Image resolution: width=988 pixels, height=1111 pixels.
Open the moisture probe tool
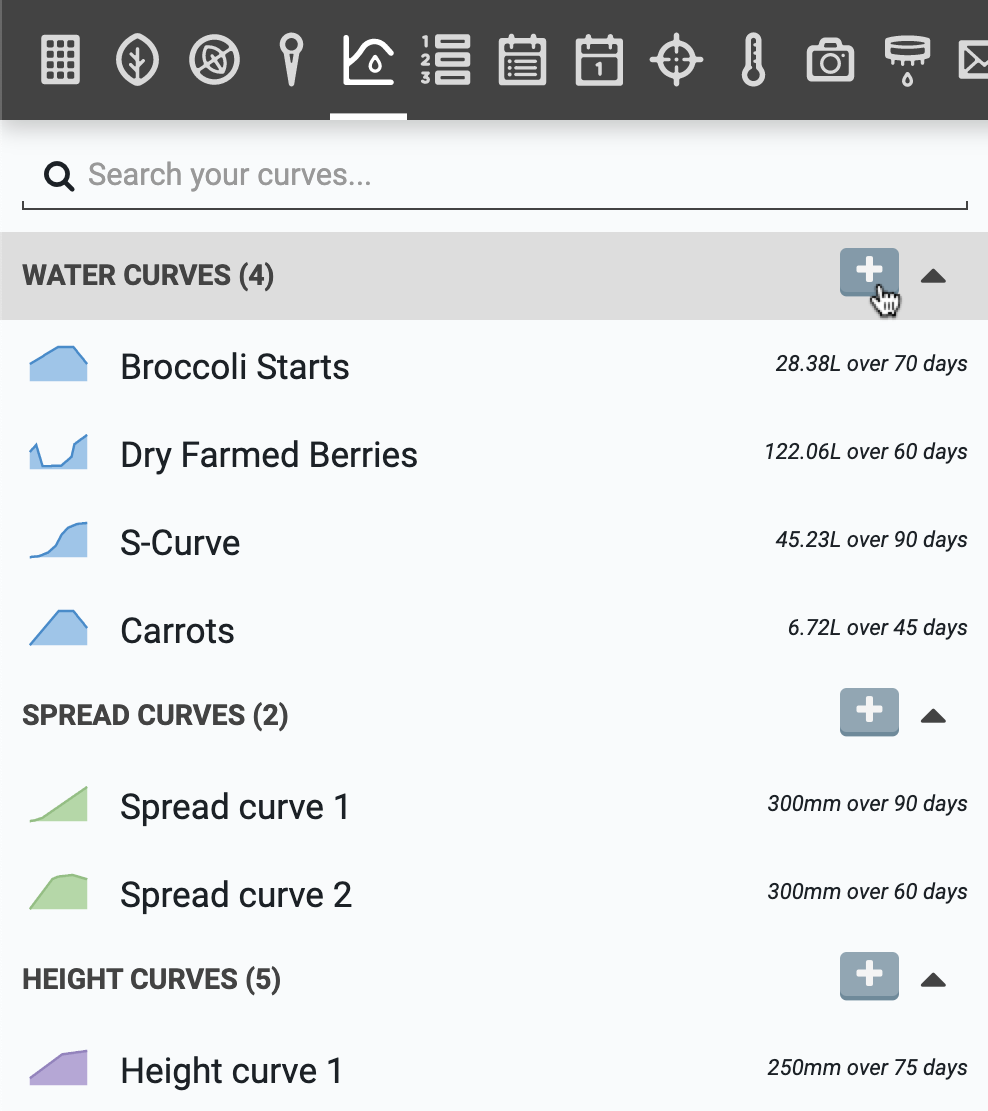[291, 59]
